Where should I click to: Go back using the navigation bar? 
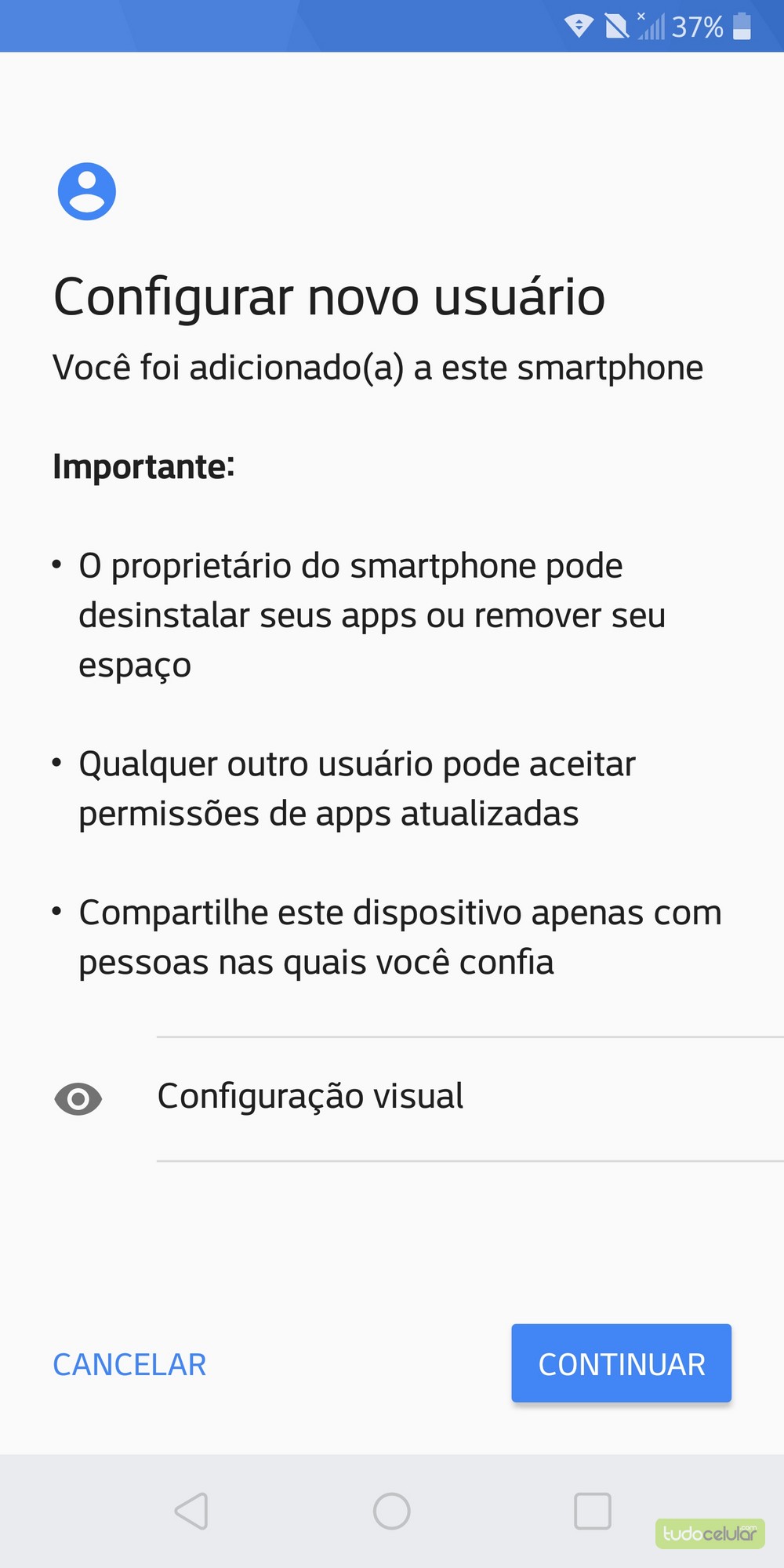click(x=191, y=1511)
